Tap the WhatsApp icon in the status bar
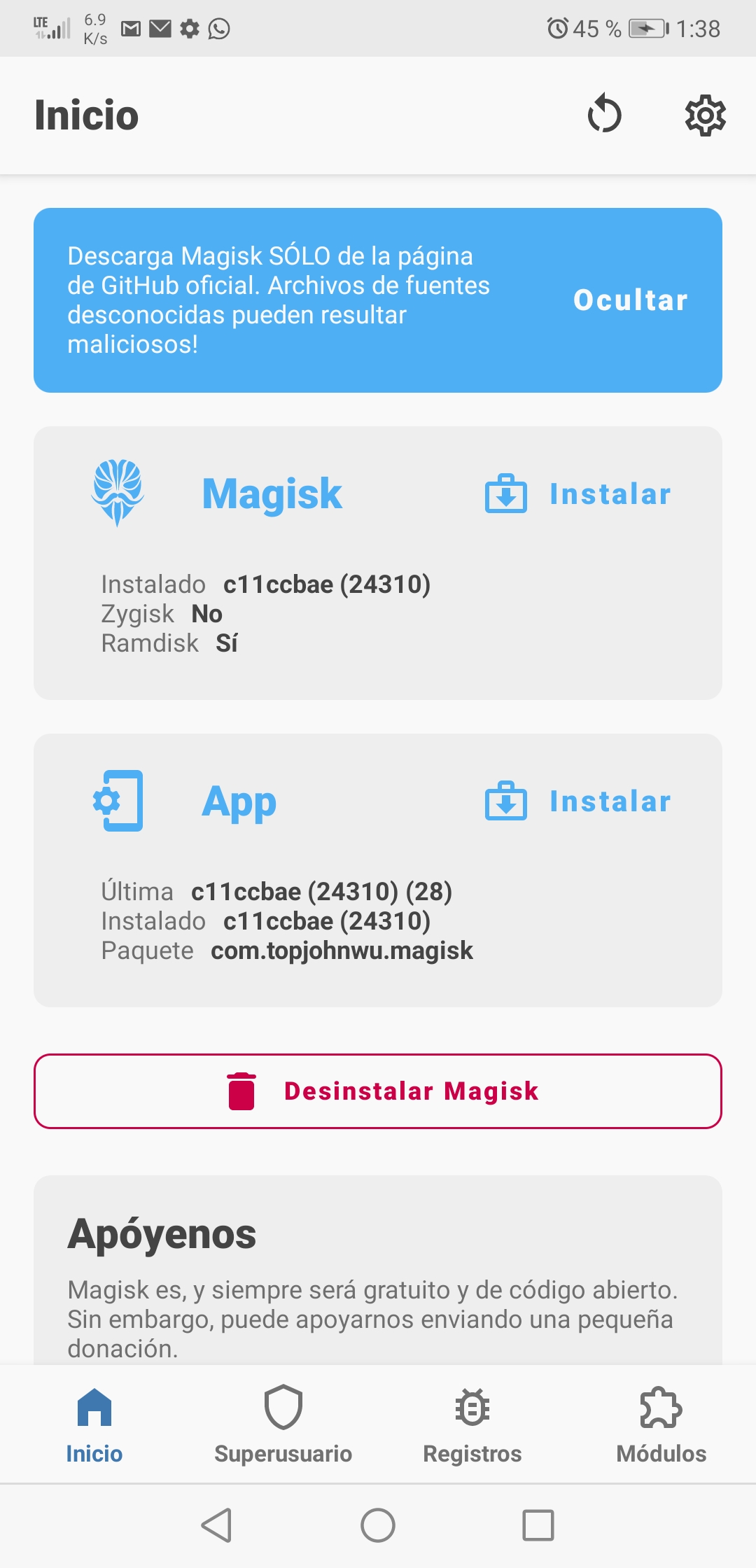 click(219, 28)
